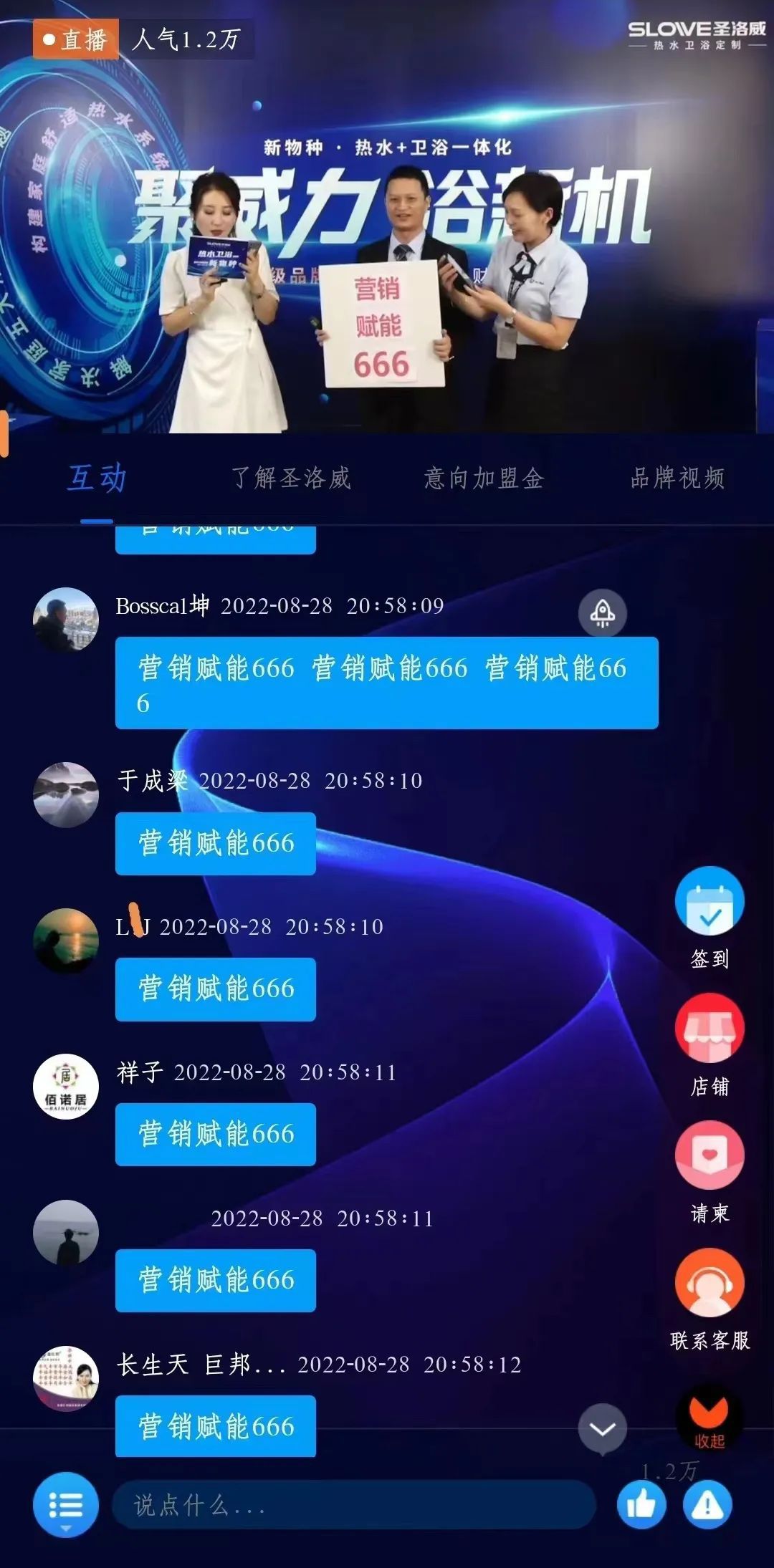The height and width of the screenshot is (1568, 774).
Task: View 祥子's profile avatar
Action: 66,1087
